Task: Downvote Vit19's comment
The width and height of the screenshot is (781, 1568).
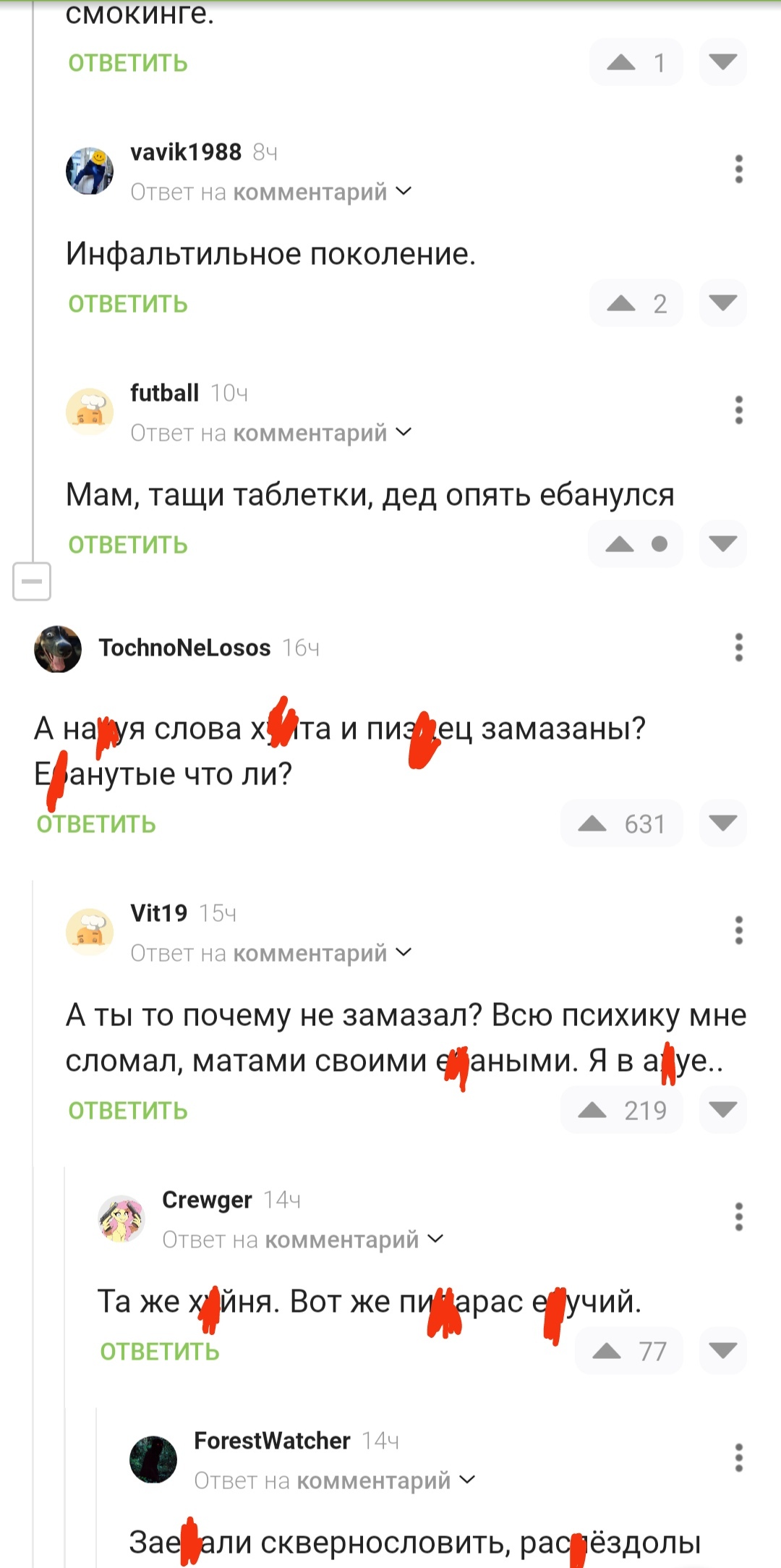Action: 722,1109
